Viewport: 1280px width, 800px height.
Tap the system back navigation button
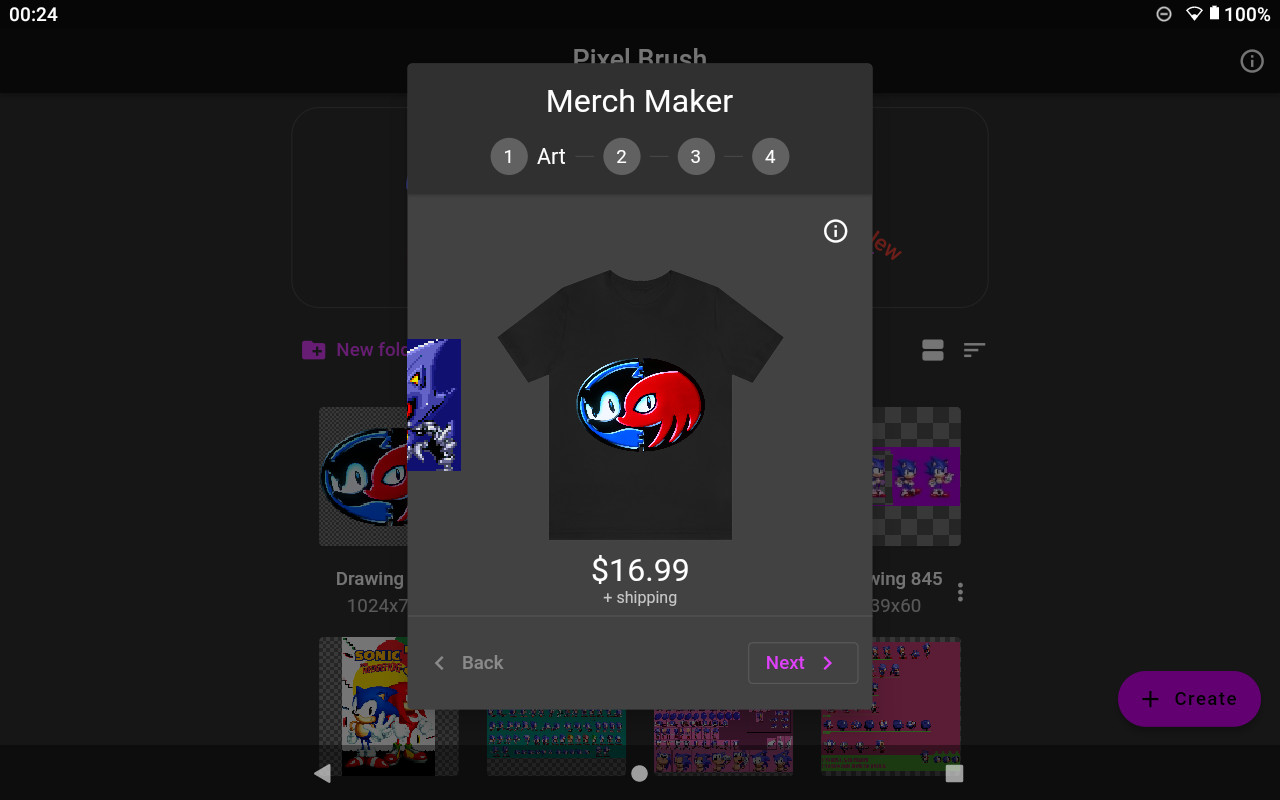(x=322, y=773)
